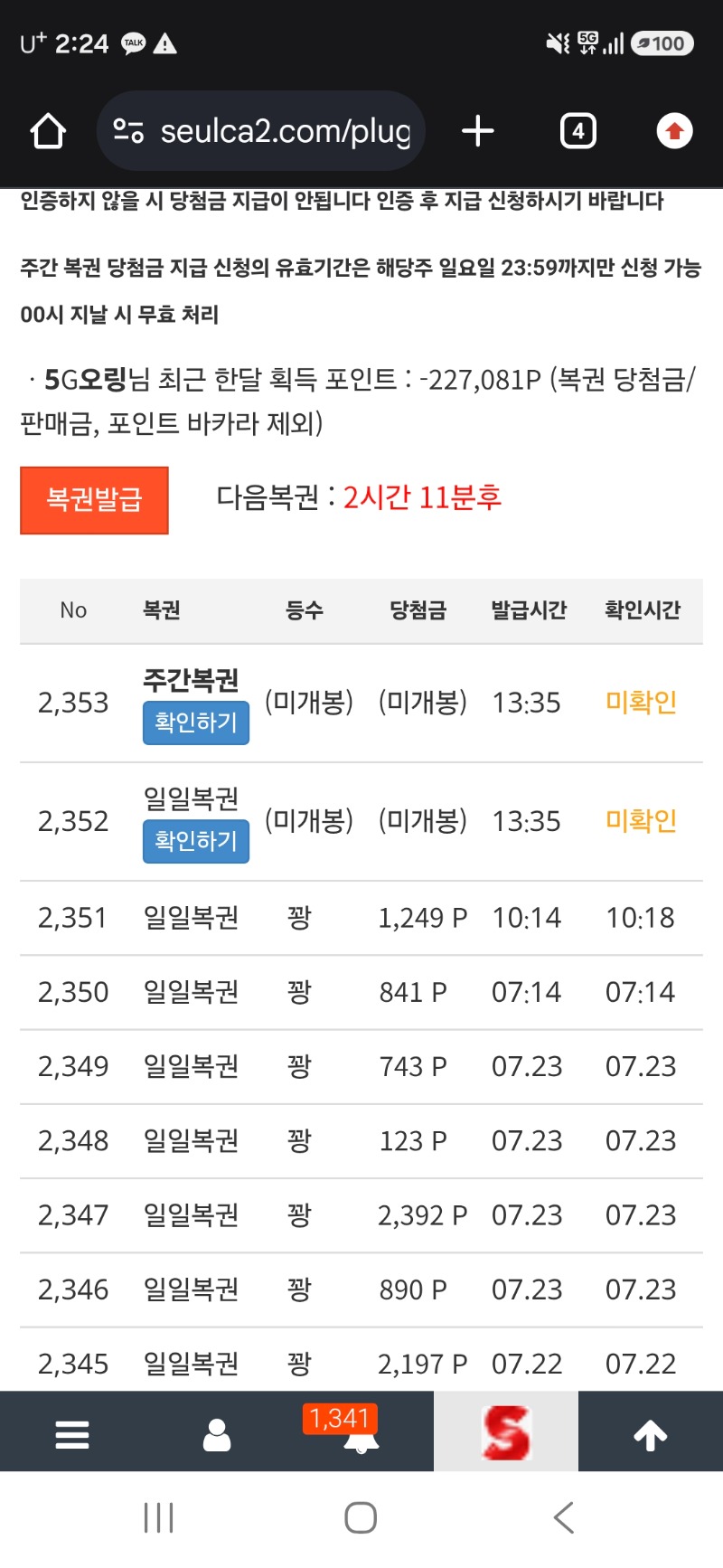
Task: Tap the red S logo tab
Action: pos(506,1431)
